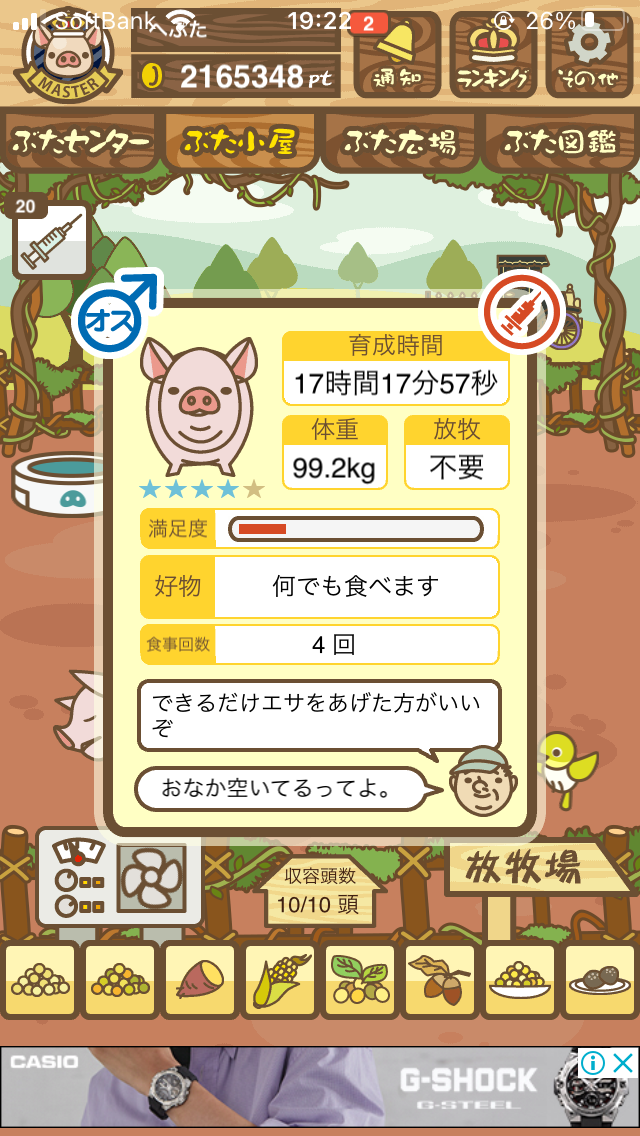This screenshot has height=1136, width=640.
Task: Pick the dark truffle plate feed
Action: (x=600, y=978)
